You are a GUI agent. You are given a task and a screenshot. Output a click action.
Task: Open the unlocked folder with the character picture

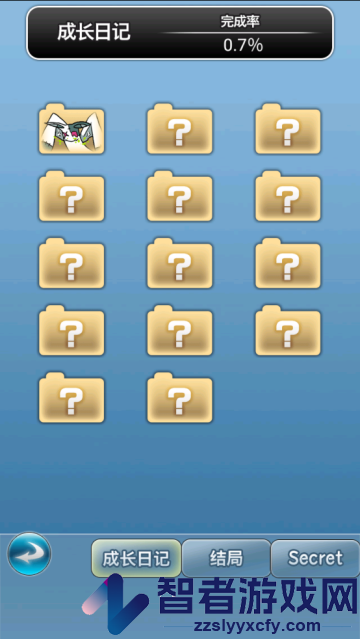(x=72, y=129)
